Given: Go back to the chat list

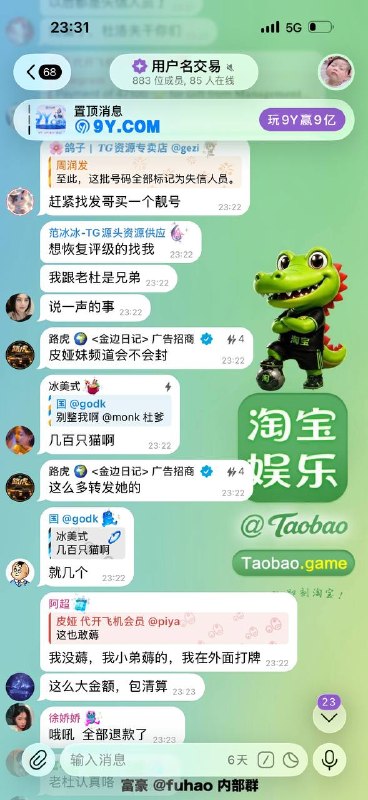Looking at the screenshot, I should click(42, 72).
